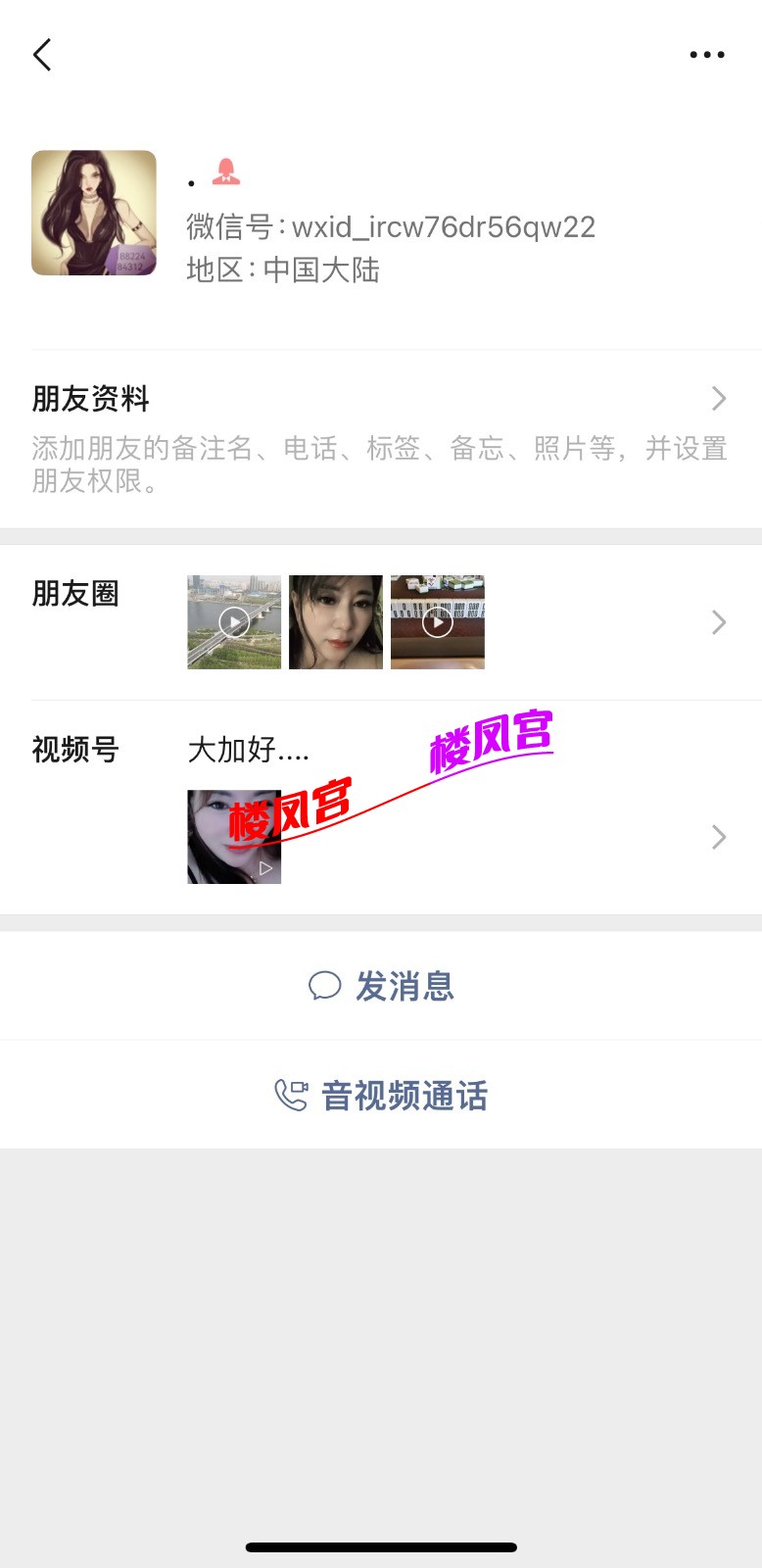Open the three-dot more options menu
Viewport: 762px width, 1568px height.
point(706,55)
